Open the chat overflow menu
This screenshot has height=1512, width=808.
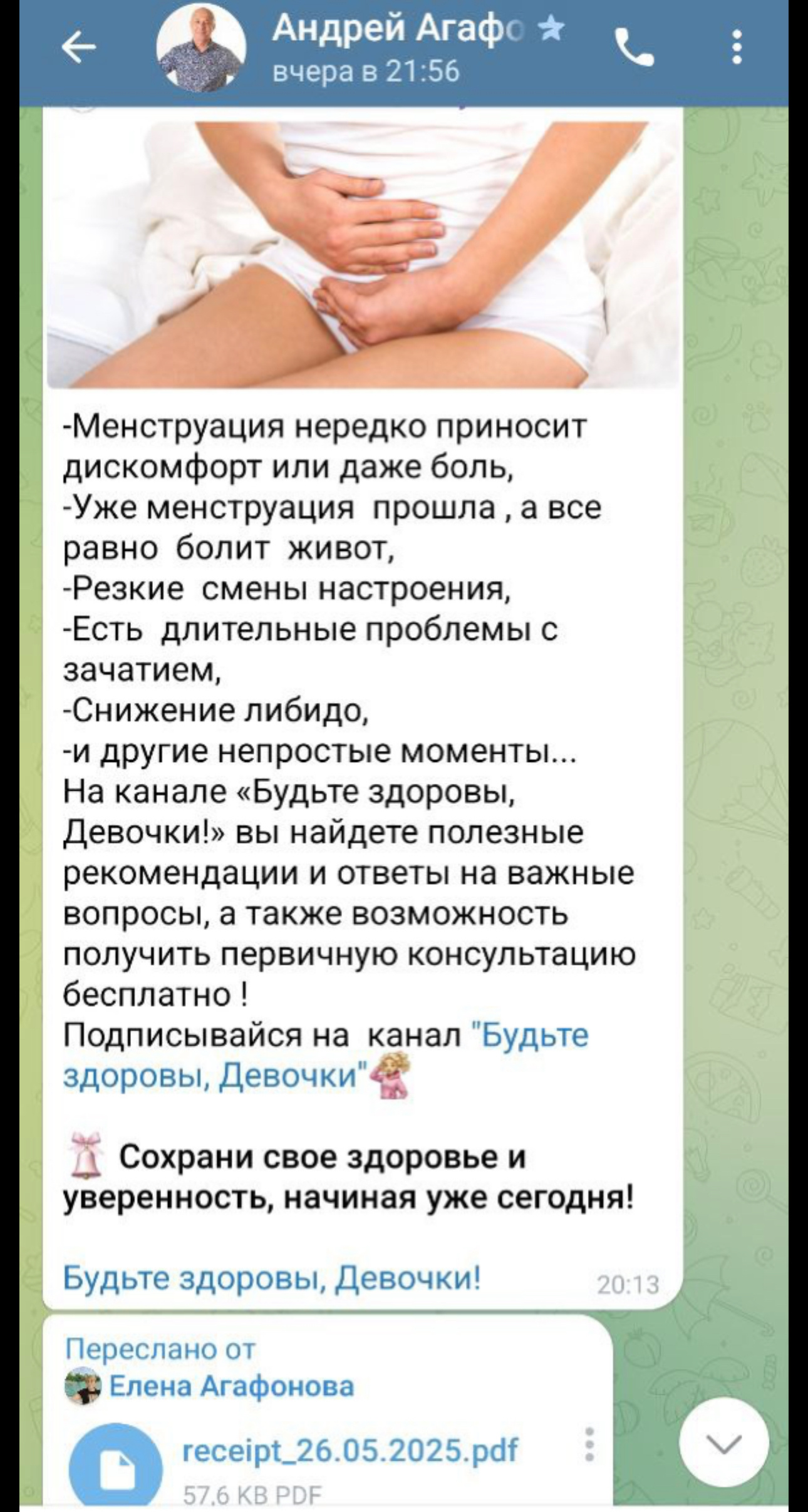pos(738,48)
